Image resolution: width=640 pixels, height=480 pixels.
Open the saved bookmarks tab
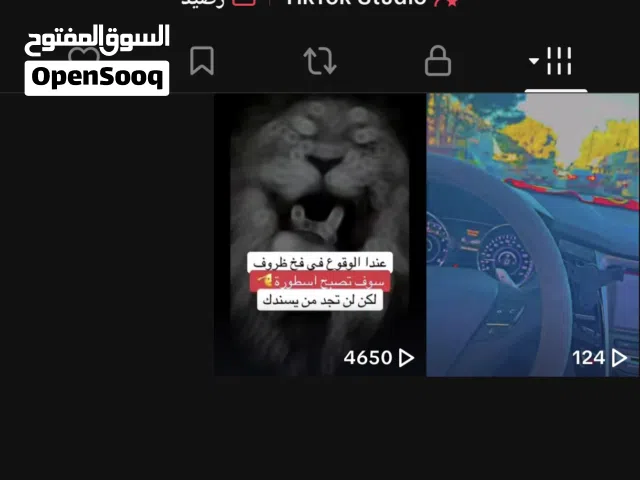tap(202, 61)
